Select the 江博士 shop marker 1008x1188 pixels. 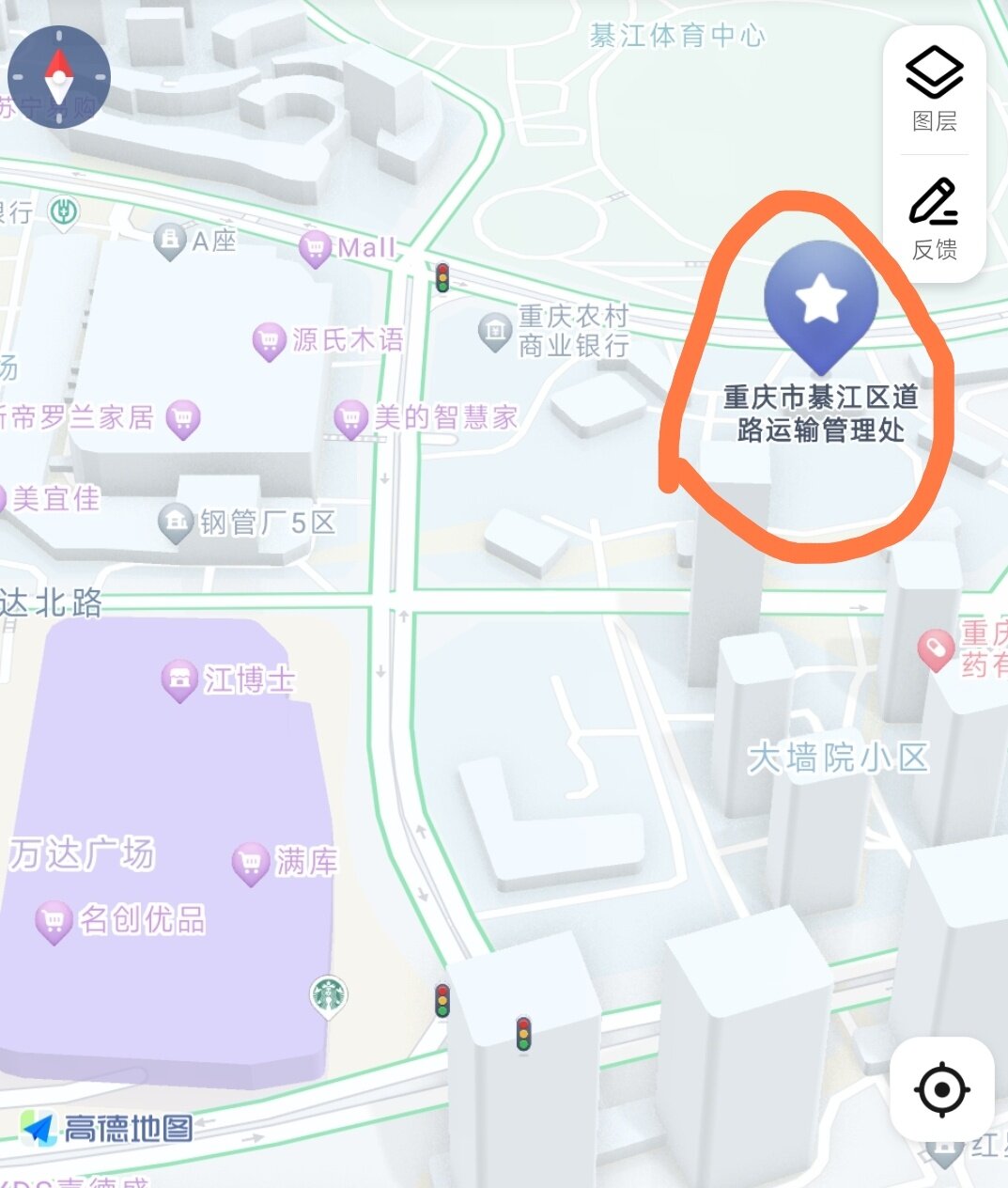[178, 680]
